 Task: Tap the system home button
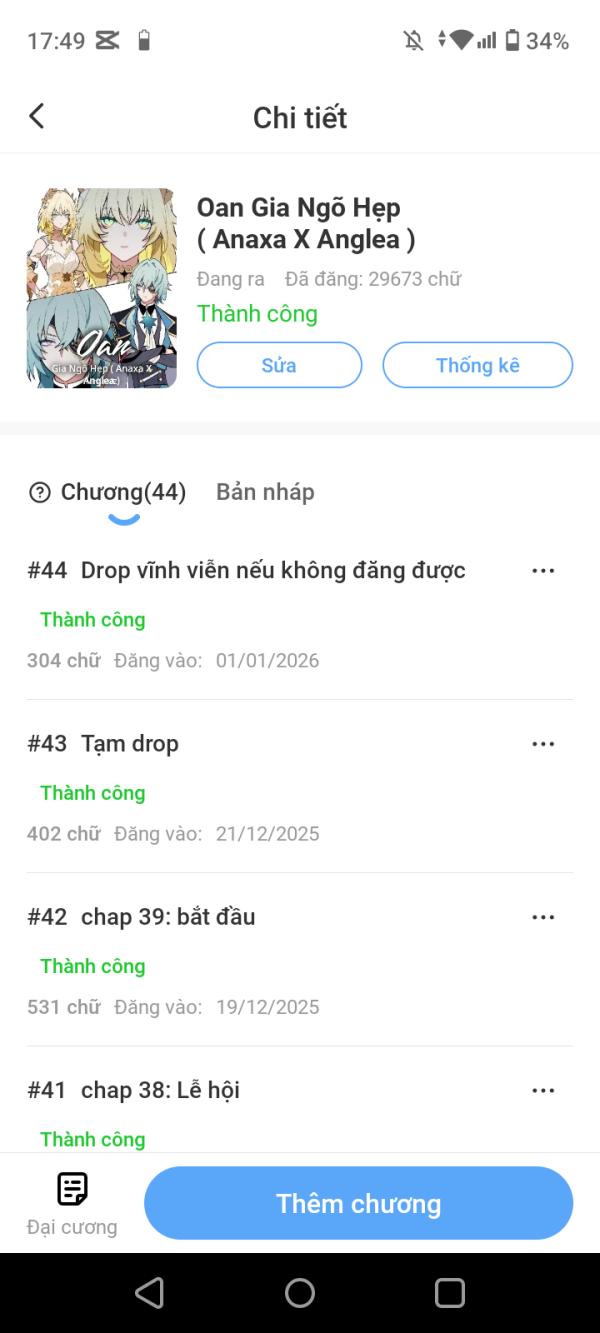tap(300, 1293)
